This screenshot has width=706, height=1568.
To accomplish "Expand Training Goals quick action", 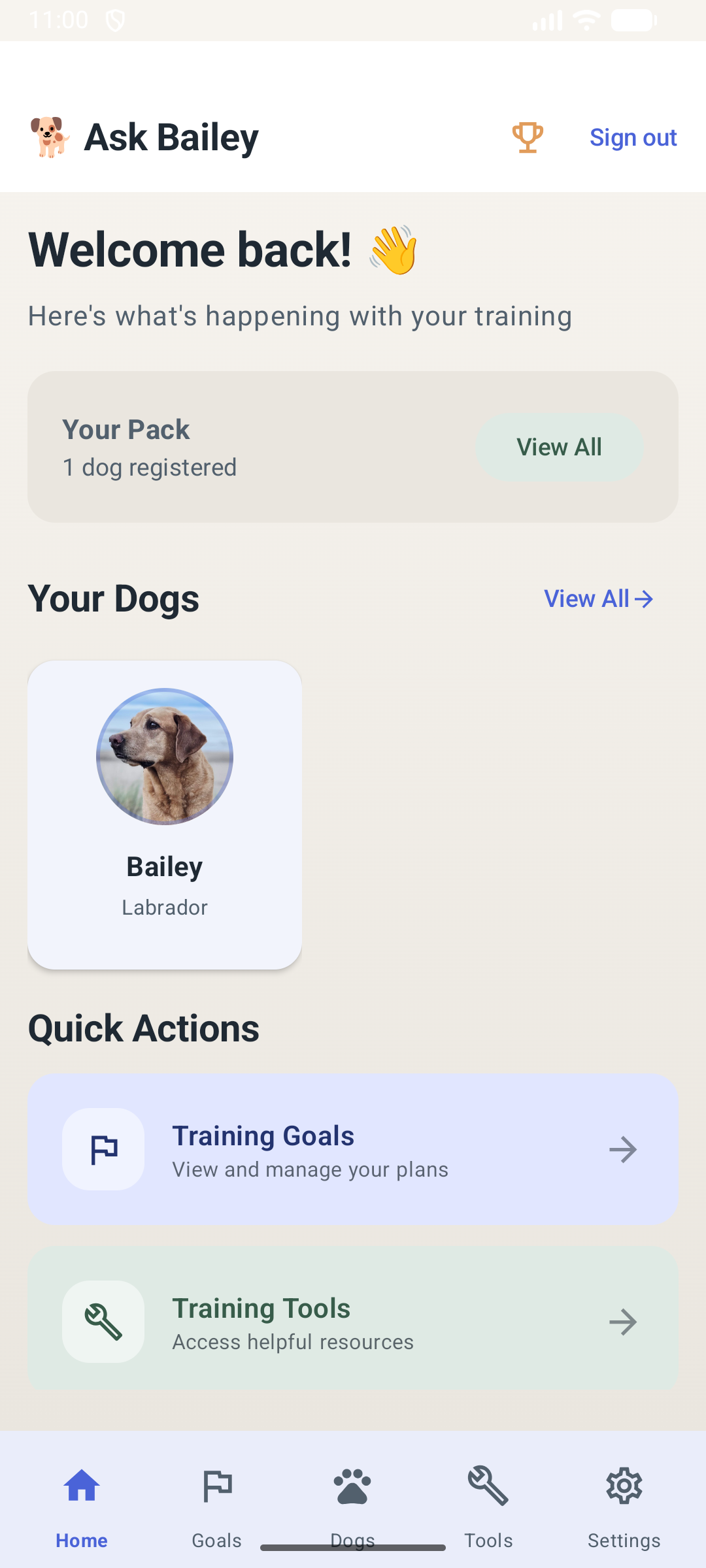I will (353, 1149).
